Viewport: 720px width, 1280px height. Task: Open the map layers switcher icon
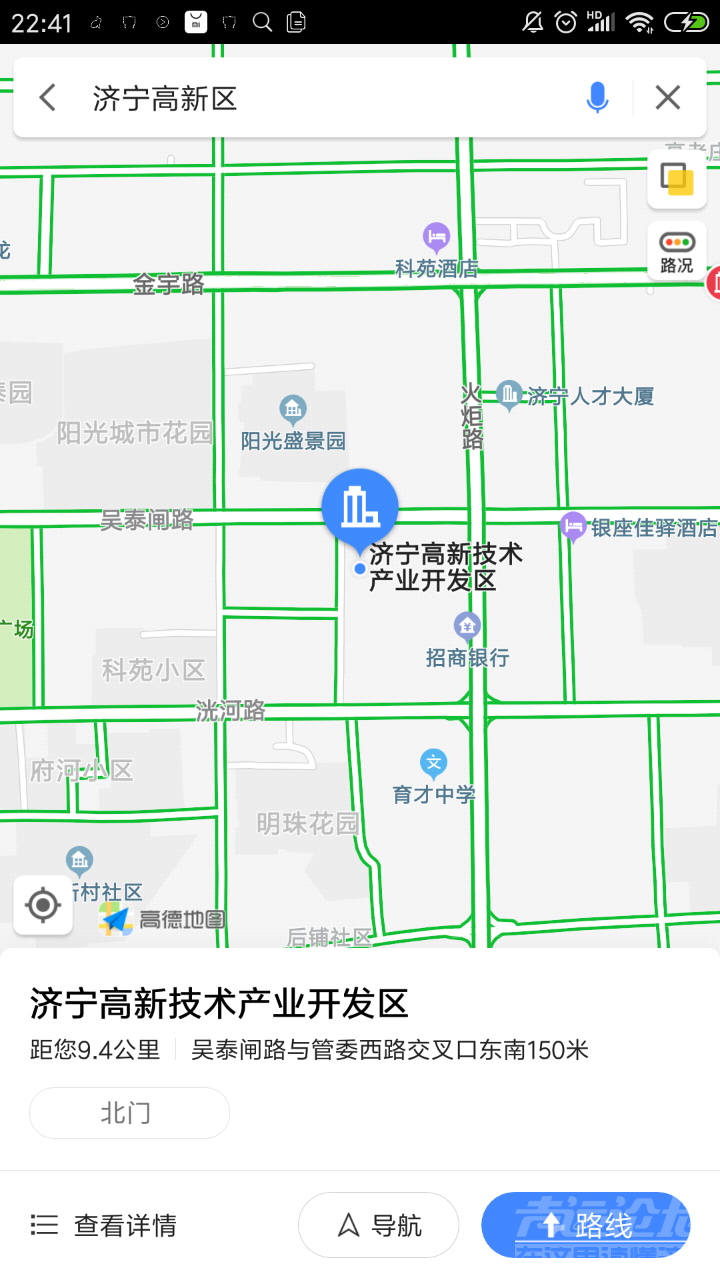[x=676, y=177]
